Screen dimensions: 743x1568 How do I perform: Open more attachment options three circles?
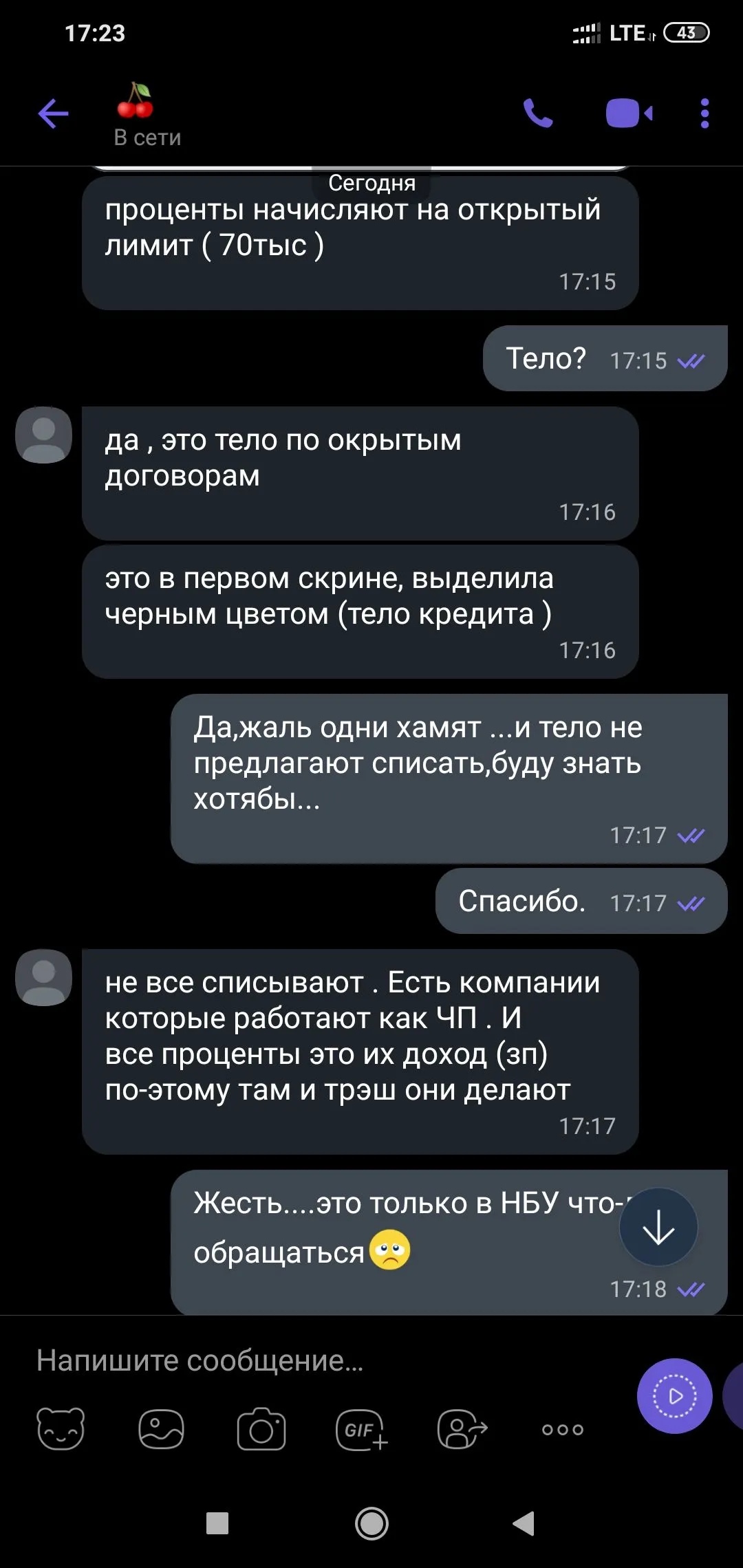click(x=563, y=1429)
